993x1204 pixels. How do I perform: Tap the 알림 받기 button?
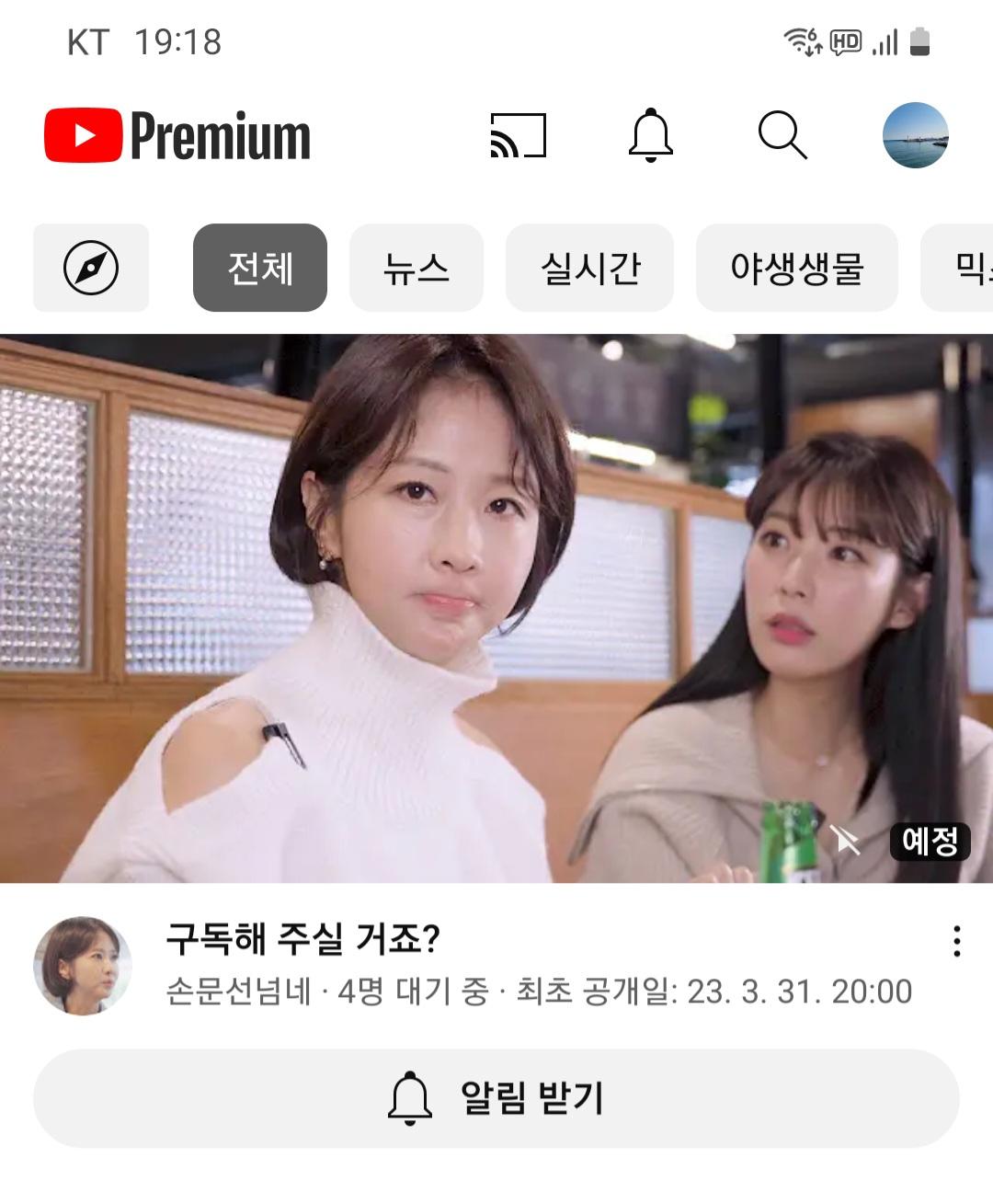click(496, 1097)
